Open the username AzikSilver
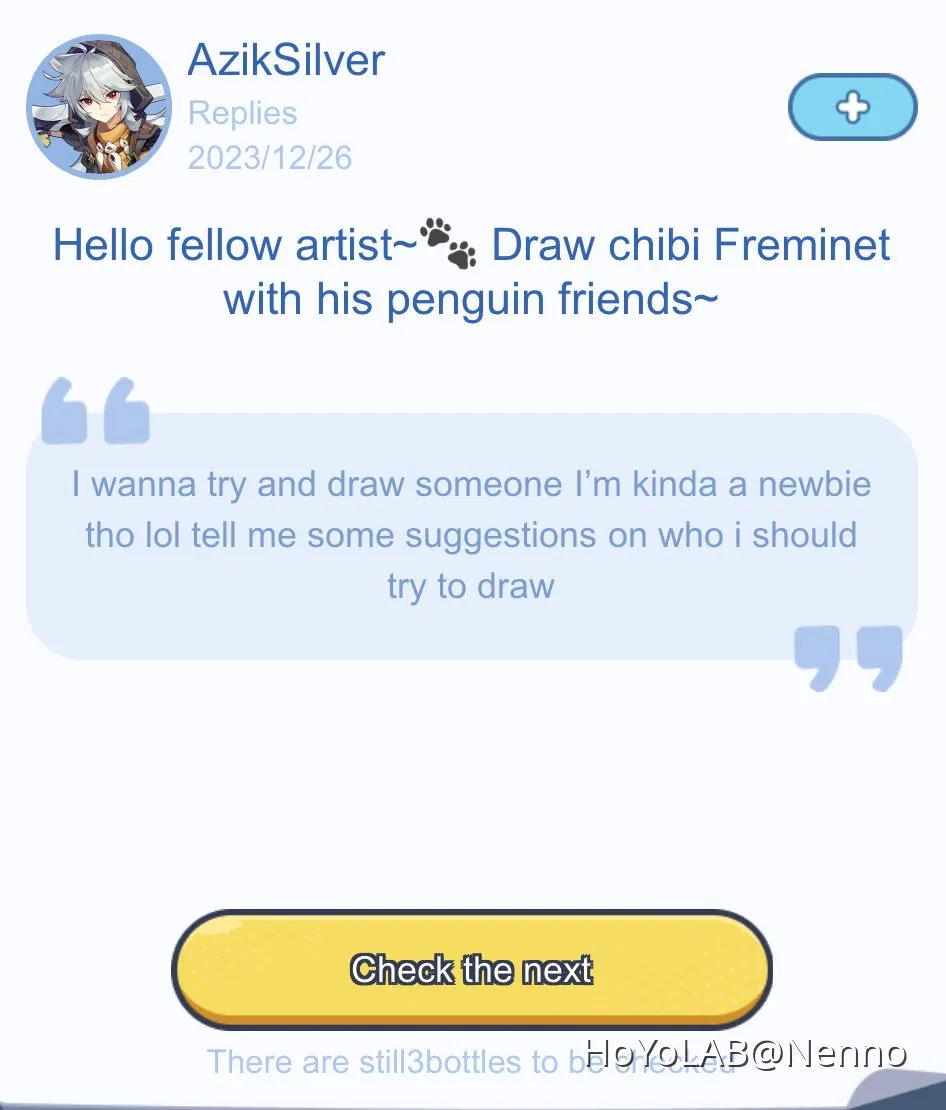Viewport: 946px width, 1110px height. 286,60
